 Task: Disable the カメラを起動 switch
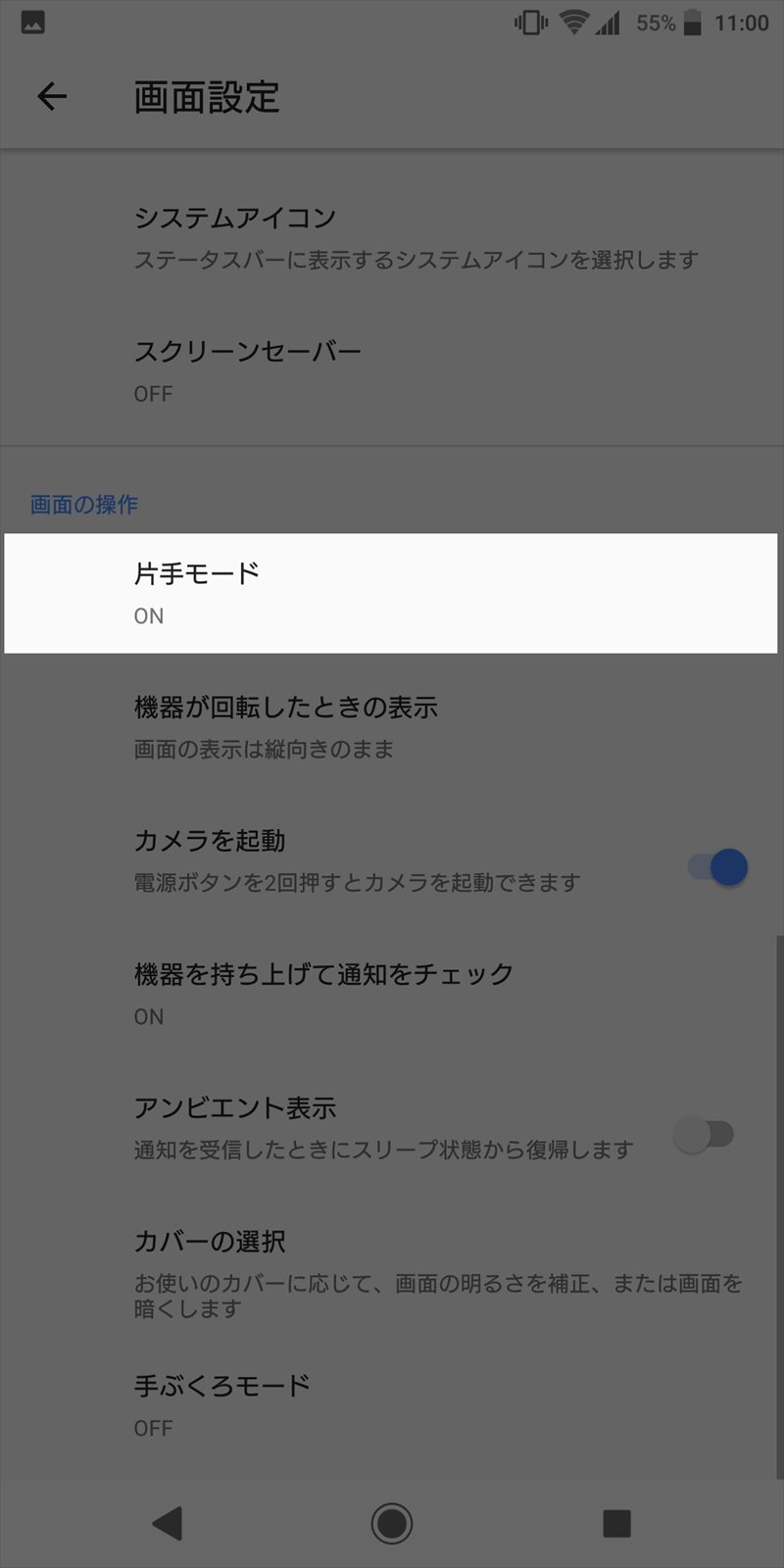point(717,867)
